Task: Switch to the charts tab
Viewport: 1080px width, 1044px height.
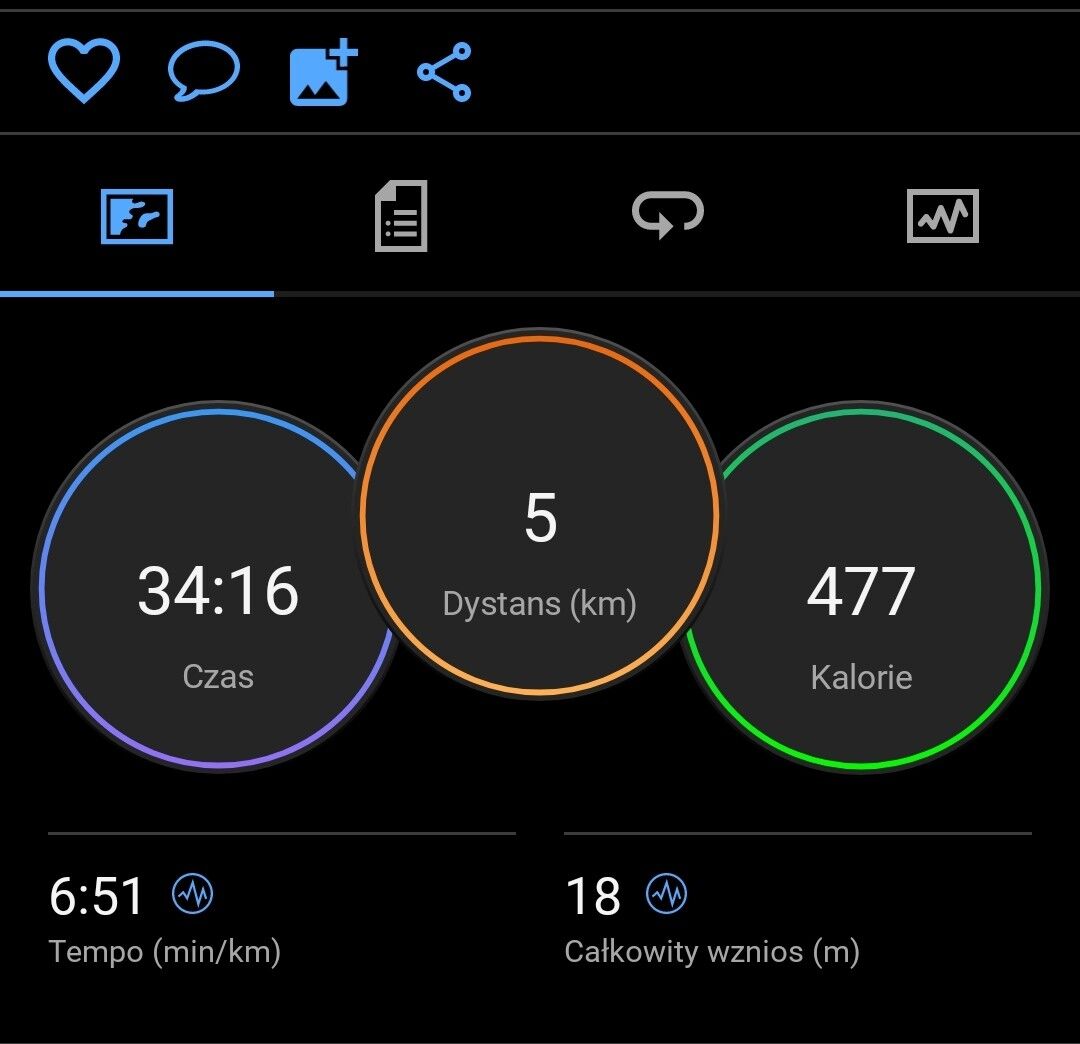Action: pos(942,216)
